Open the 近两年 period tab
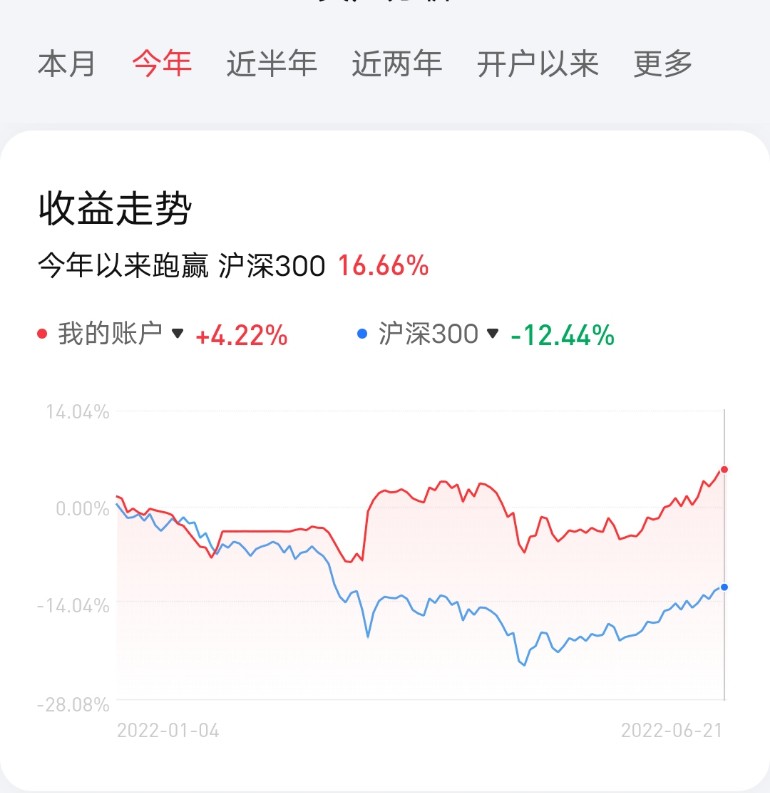The width and height of the screenshot is (770, 793). [397, 64]
